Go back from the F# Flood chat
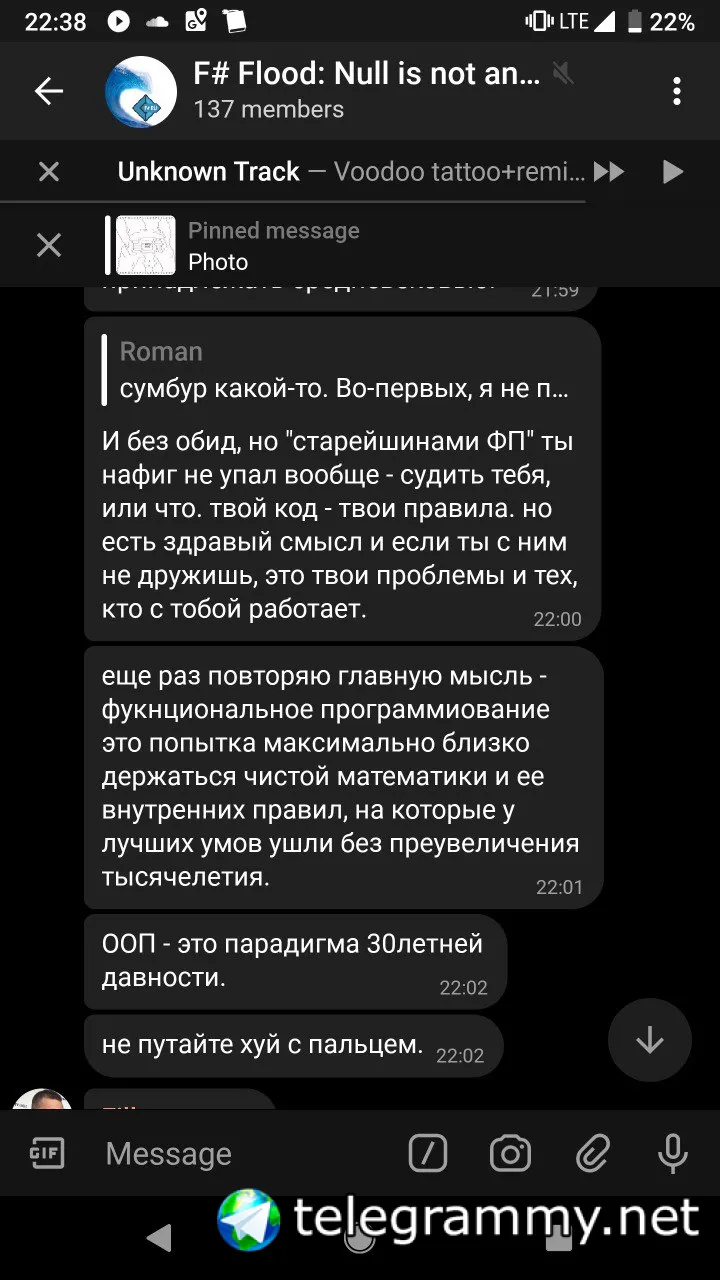This screenshot has height=1280, width=720. pos(48,92)
